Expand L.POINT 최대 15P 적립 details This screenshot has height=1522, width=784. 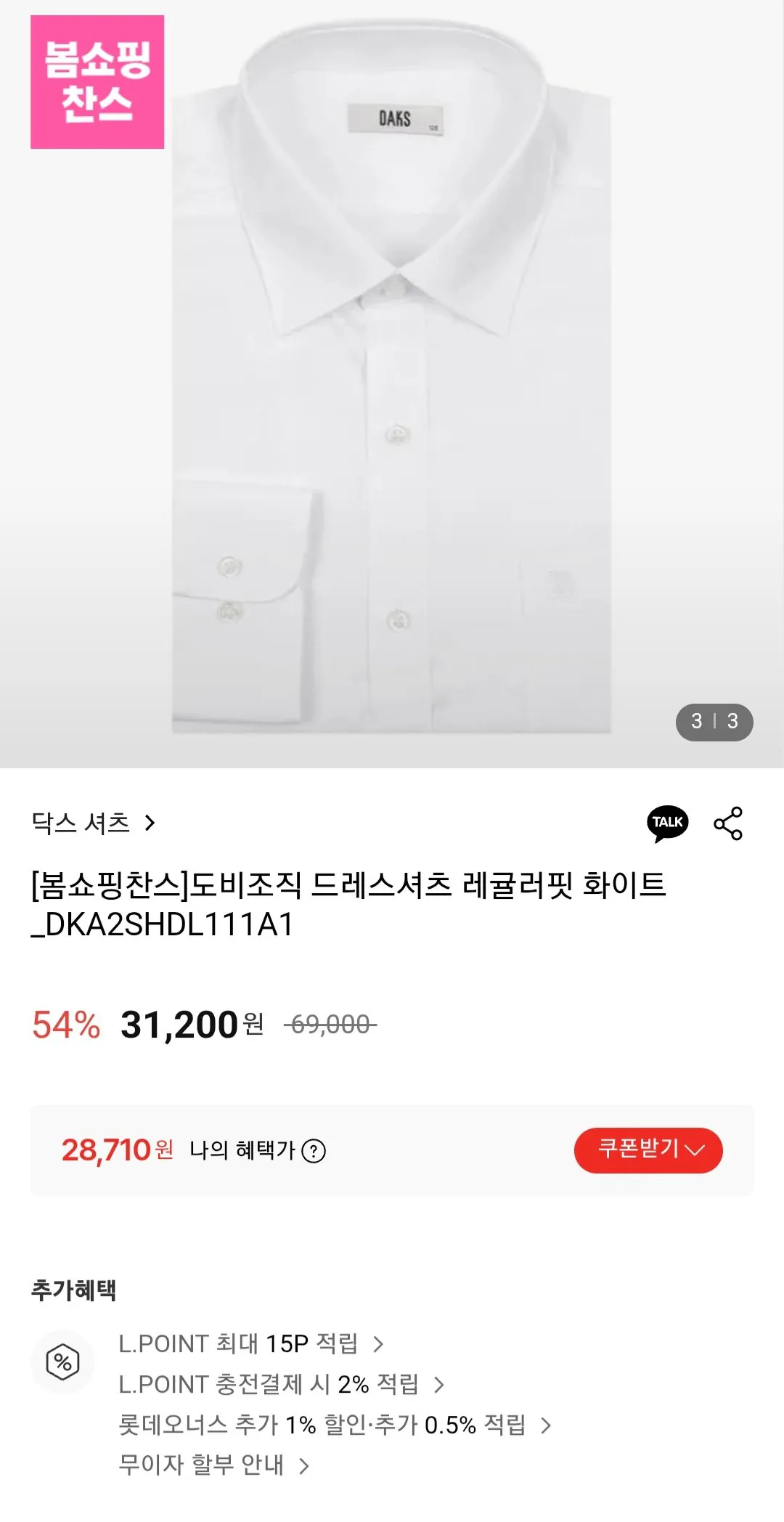coord(240,1343)
